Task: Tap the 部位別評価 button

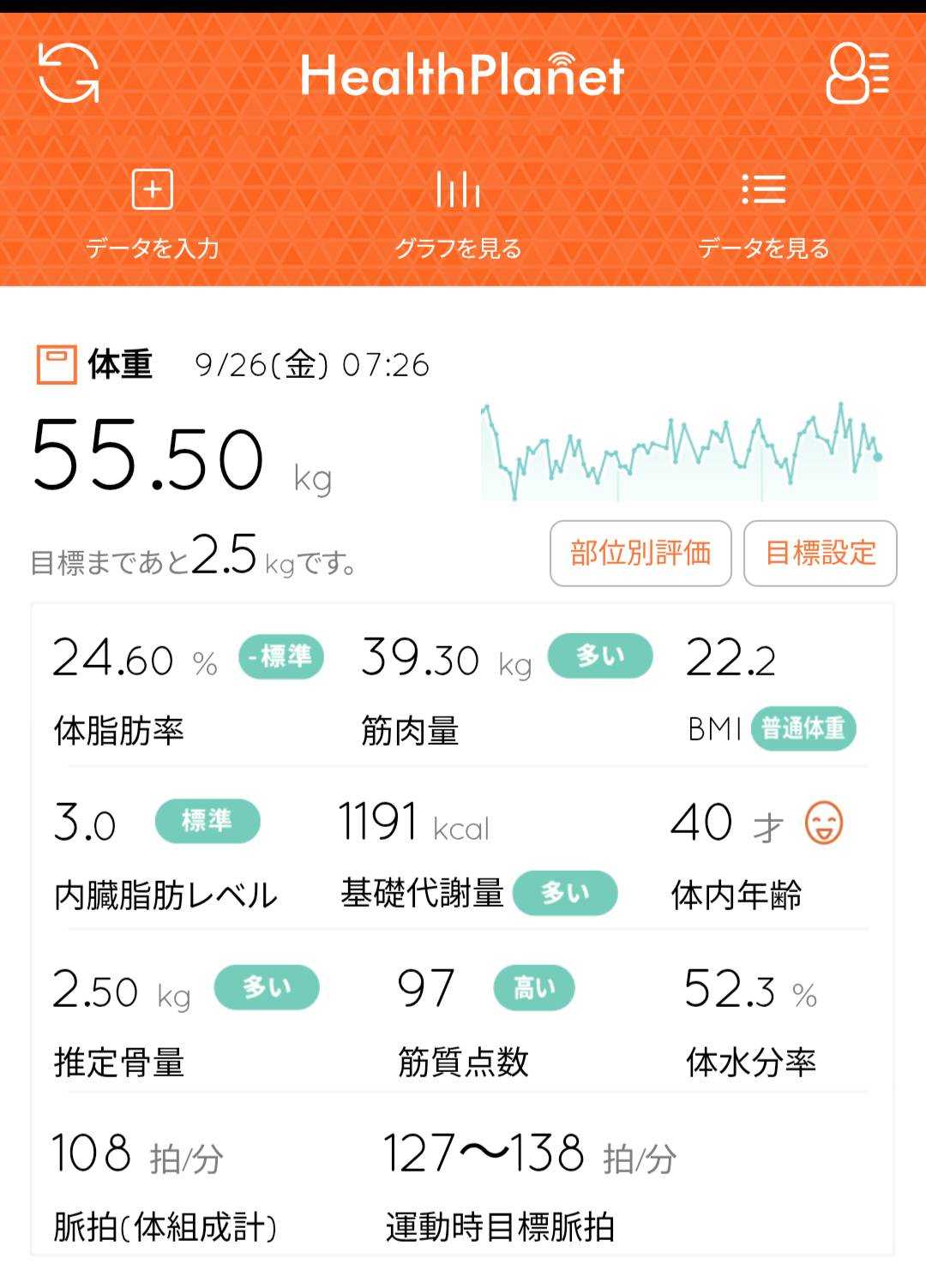Action: tap(640, 554)
